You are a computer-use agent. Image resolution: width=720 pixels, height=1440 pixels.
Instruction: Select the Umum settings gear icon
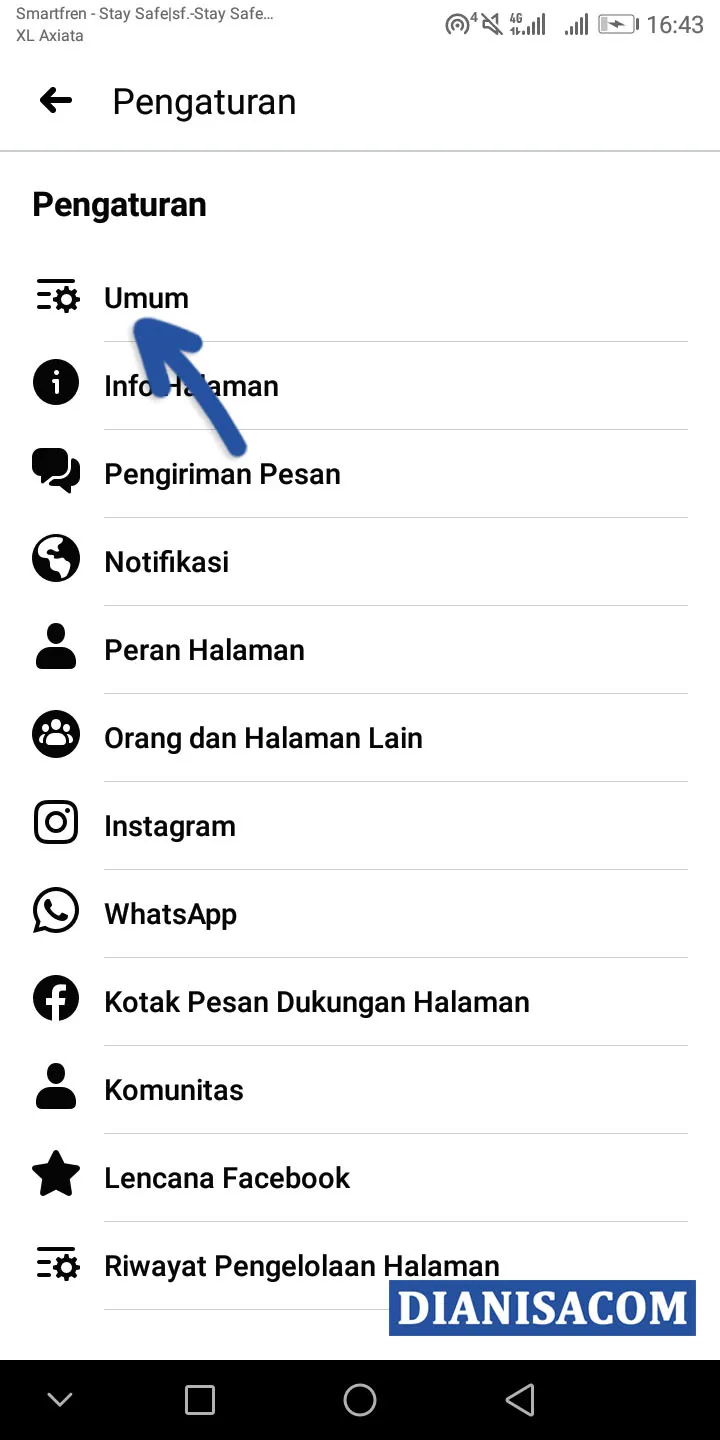tap(56, 295)
